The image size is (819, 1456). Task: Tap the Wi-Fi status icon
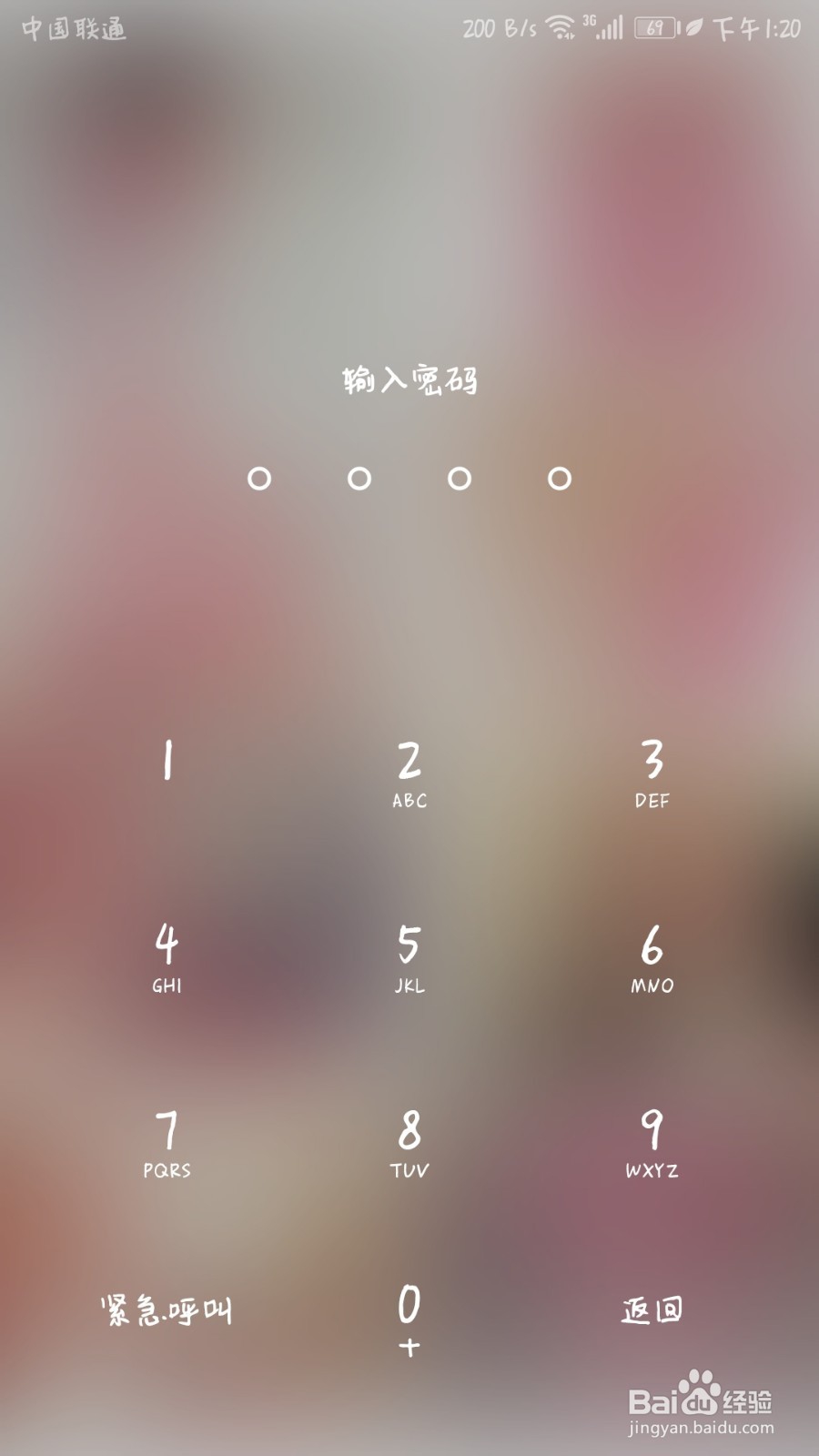point(560,27)
